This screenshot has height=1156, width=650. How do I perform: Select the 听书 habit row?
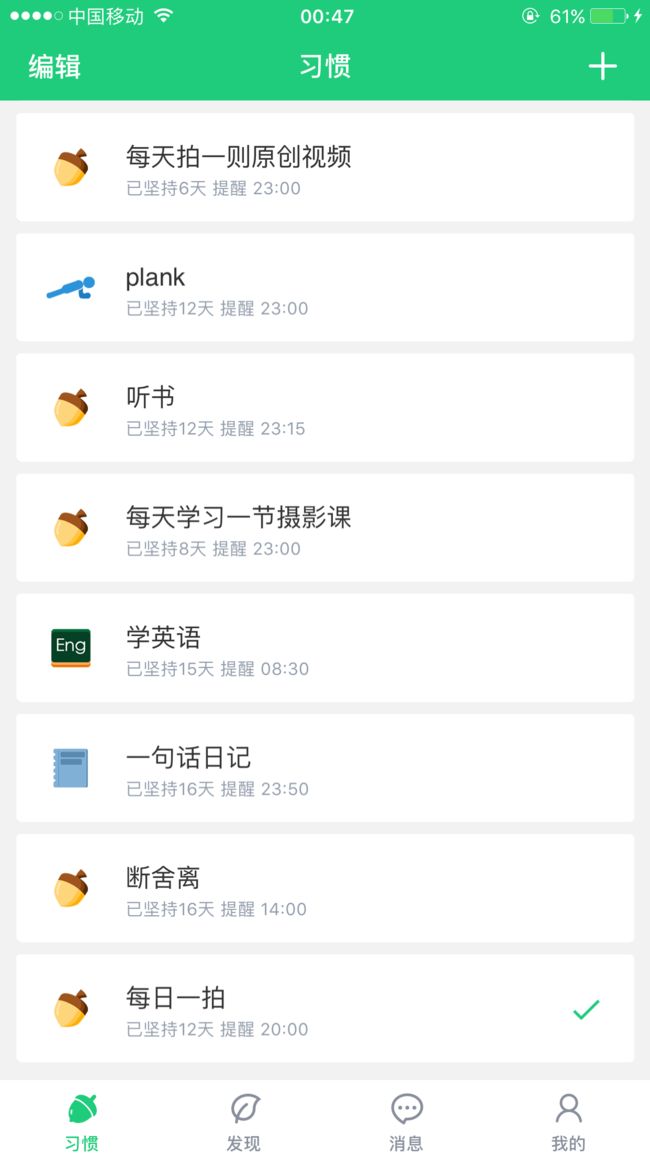point(325,408)
